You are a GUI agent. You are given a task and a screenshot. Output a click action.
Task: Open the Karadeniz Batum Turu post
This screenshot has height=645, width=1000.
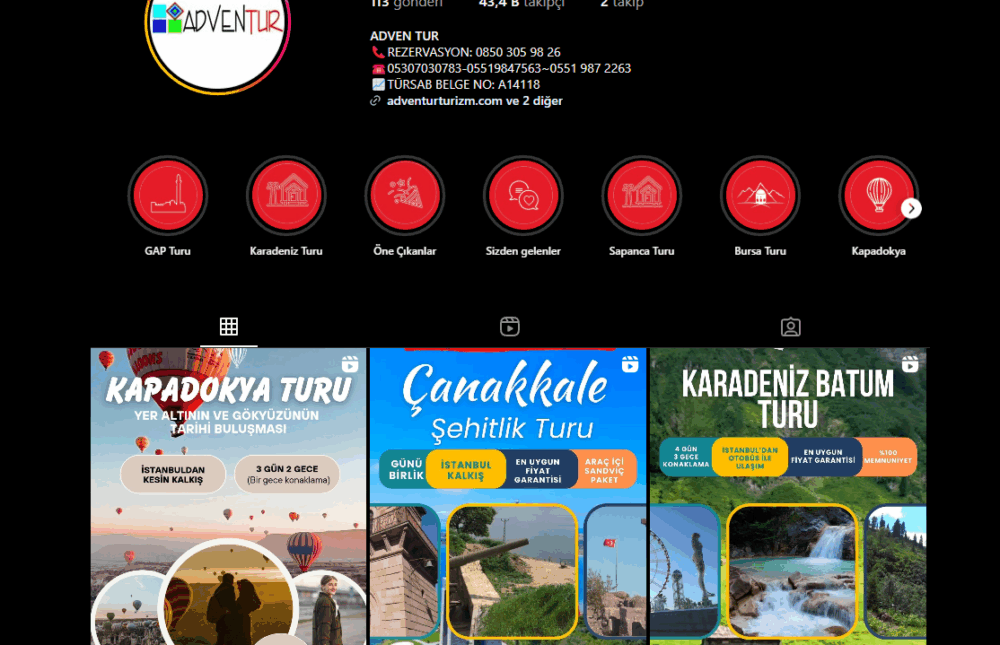788,495
